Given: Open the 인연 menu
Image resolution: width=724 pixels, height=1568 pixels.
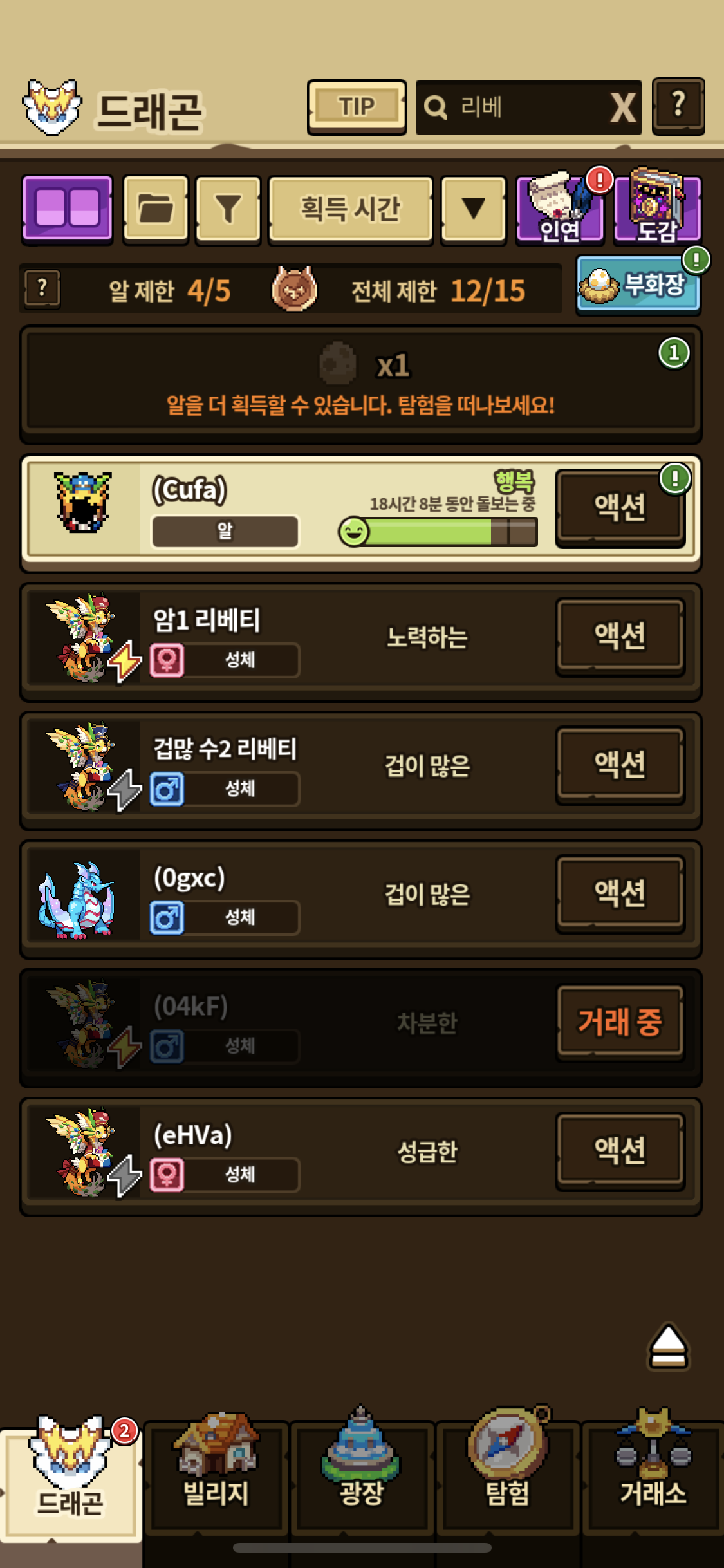Looking at the screenshot, I should (560, 209).
